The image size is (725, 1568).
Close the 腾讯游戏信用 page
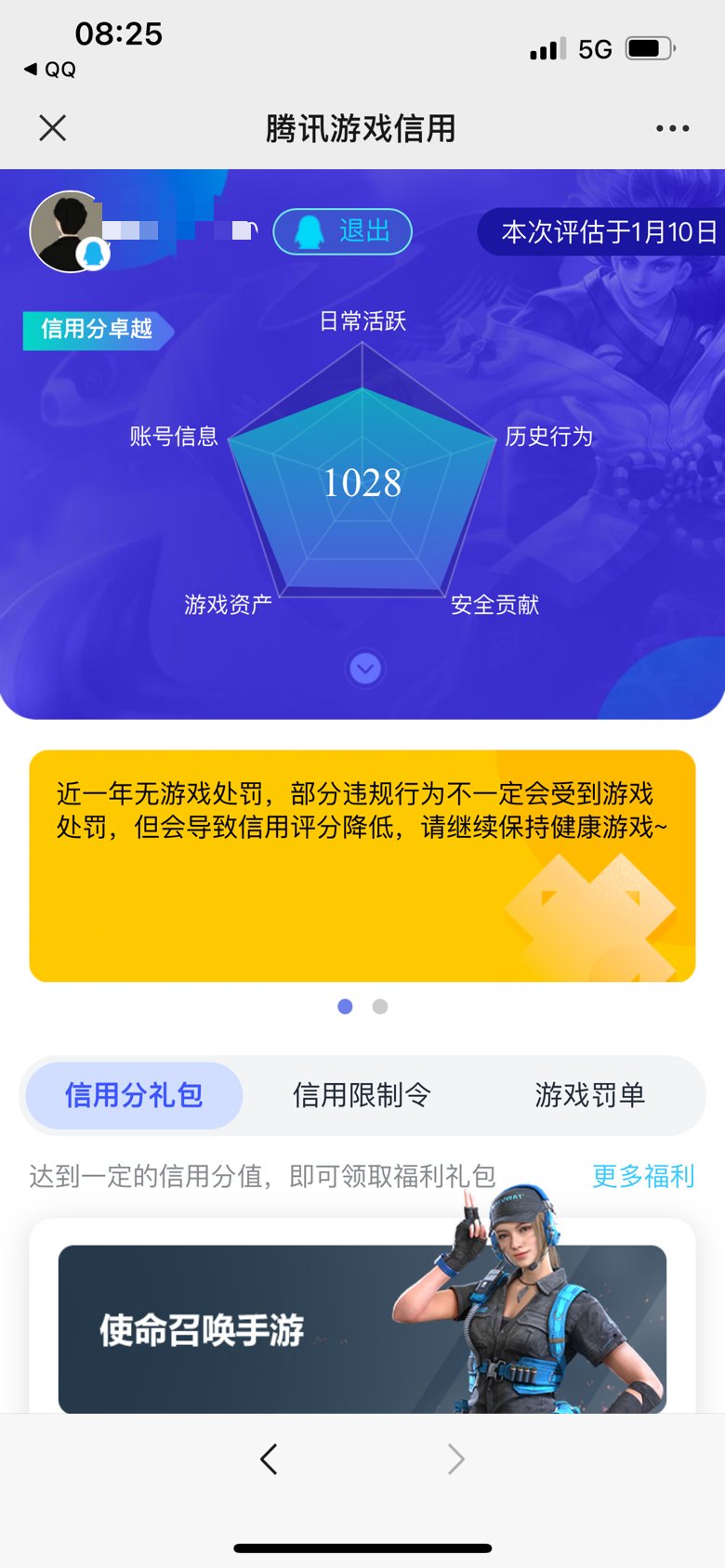53,128
